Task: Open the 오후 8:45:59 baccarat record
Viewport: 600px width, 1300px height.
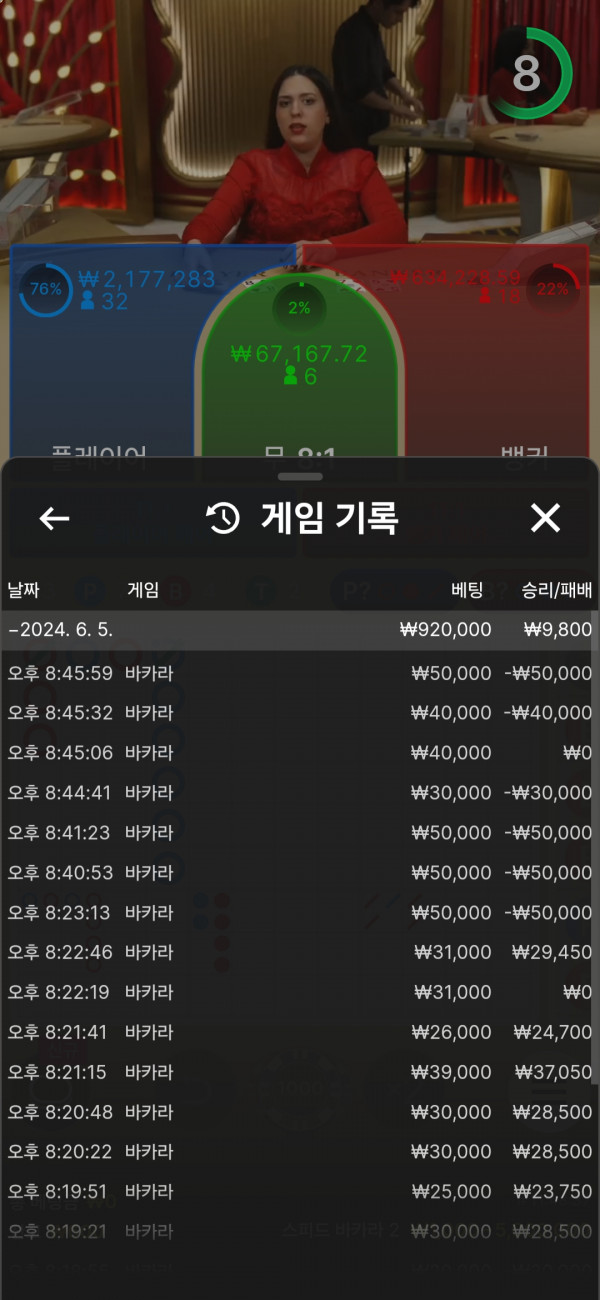Action: [300, 673]
